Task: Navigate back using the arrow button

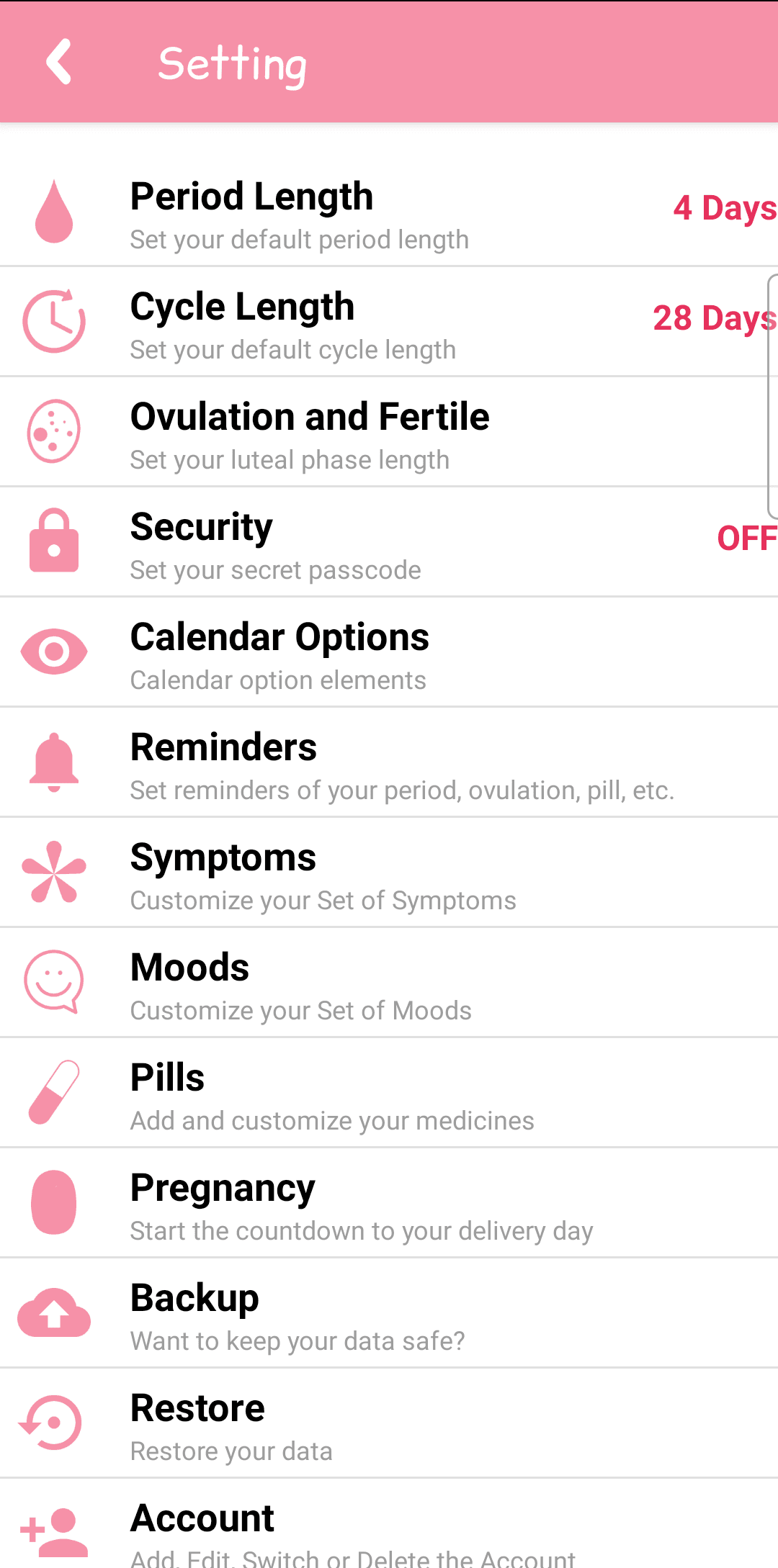Action: pyautogui.click(x=60, y=63)
